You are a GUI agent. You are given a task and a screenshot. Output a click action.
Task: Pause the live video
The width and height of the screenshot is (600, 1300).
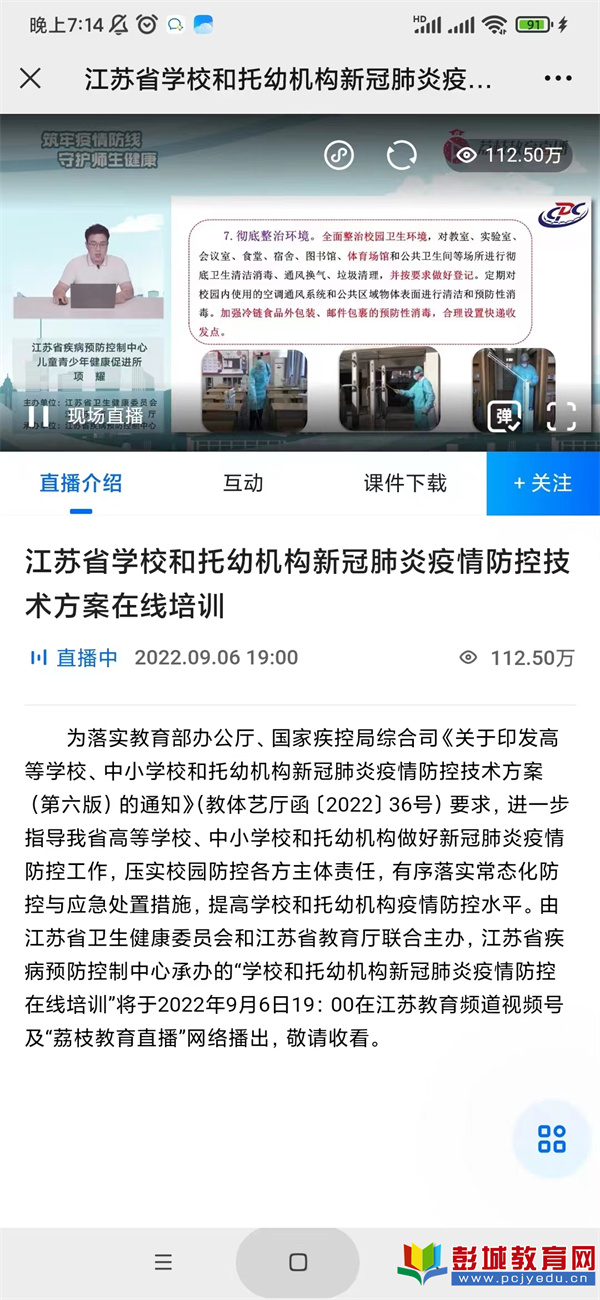click(38, 415)
